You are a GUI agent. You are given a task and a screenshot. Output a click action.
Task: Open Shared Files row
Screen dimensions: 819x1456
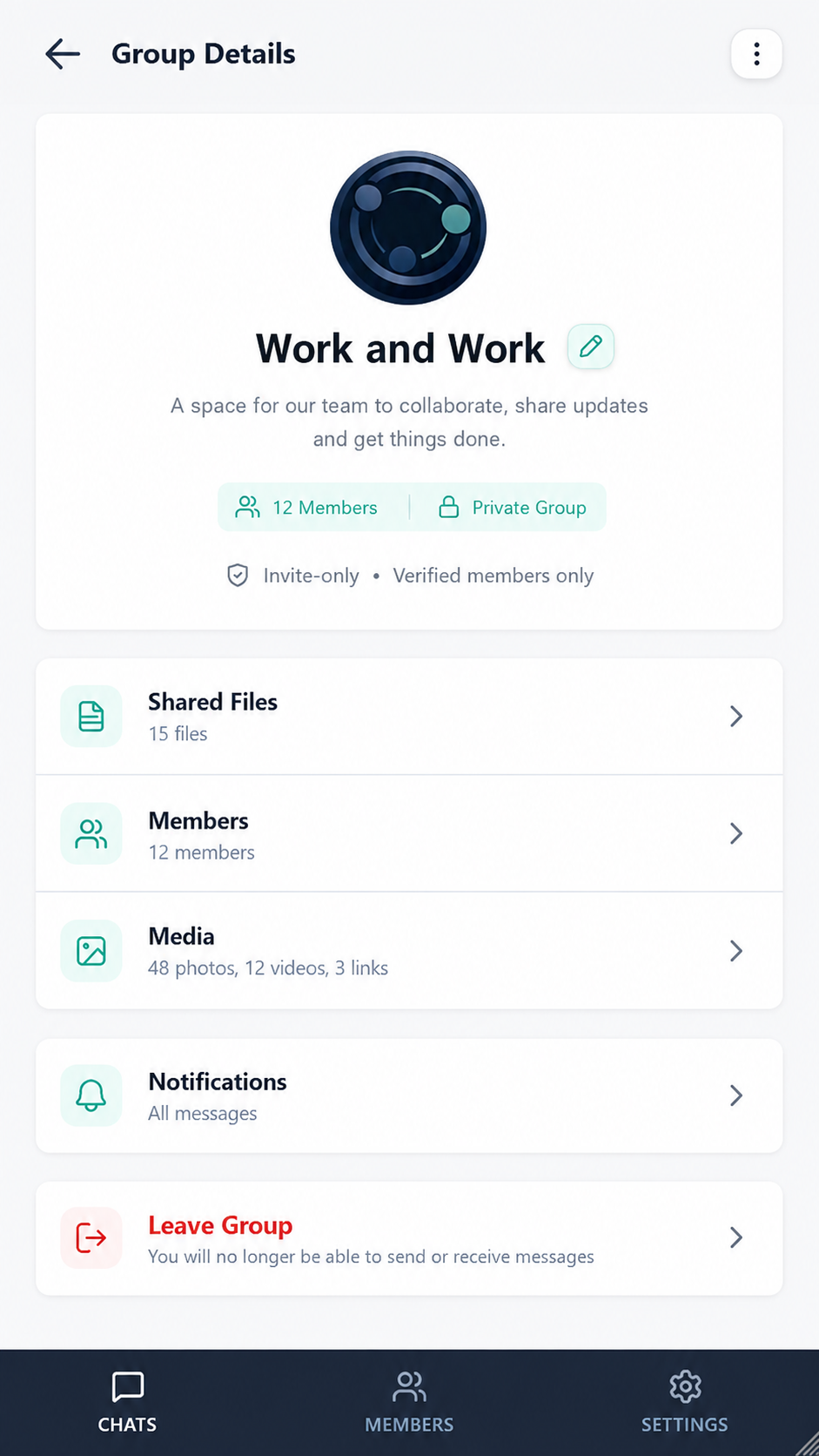pyautogui.click(x=409, y=717)
